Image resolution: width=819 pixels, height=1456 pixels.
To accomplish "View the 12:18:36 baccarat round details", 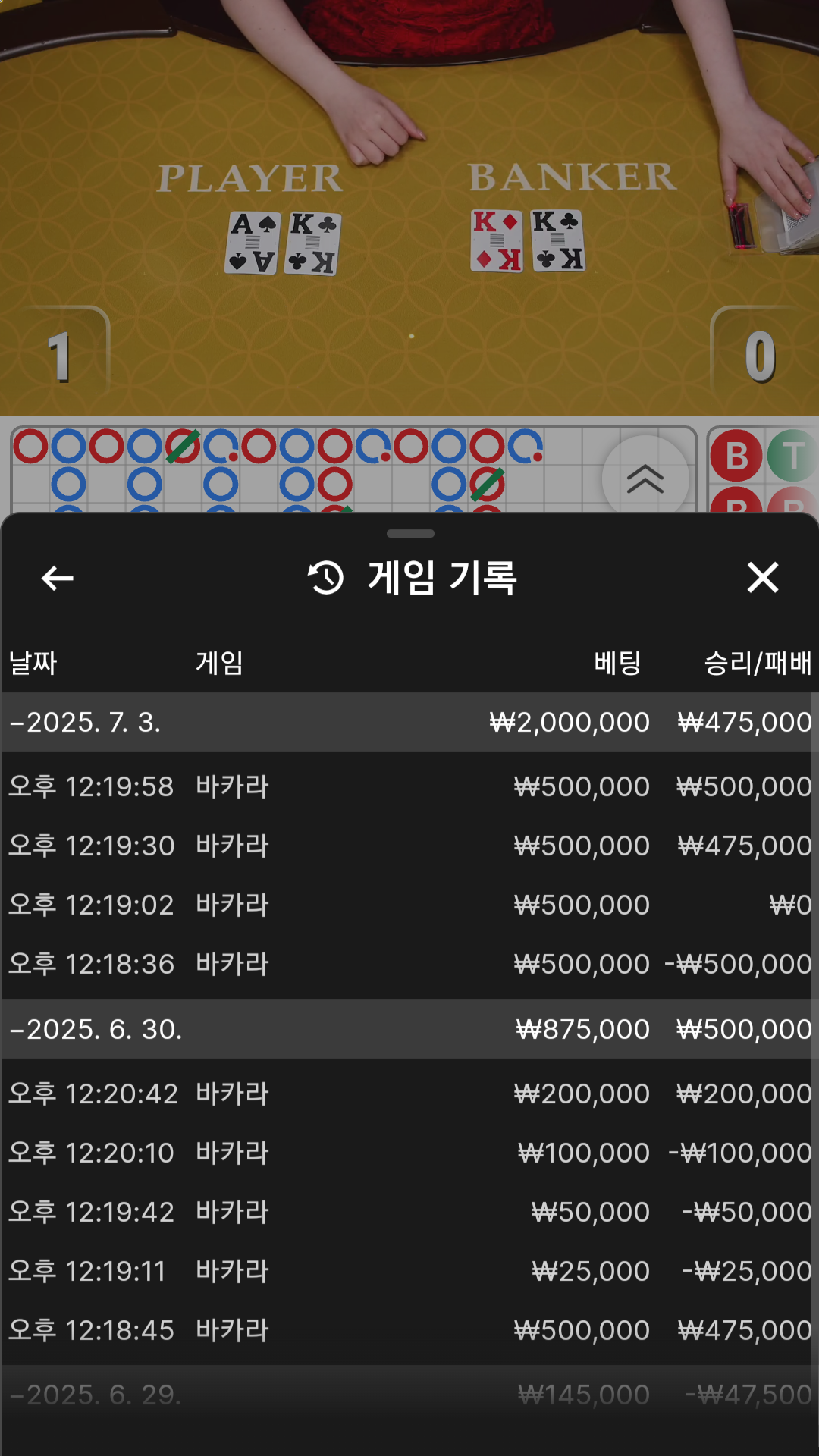I will click(x=409, y=964).
